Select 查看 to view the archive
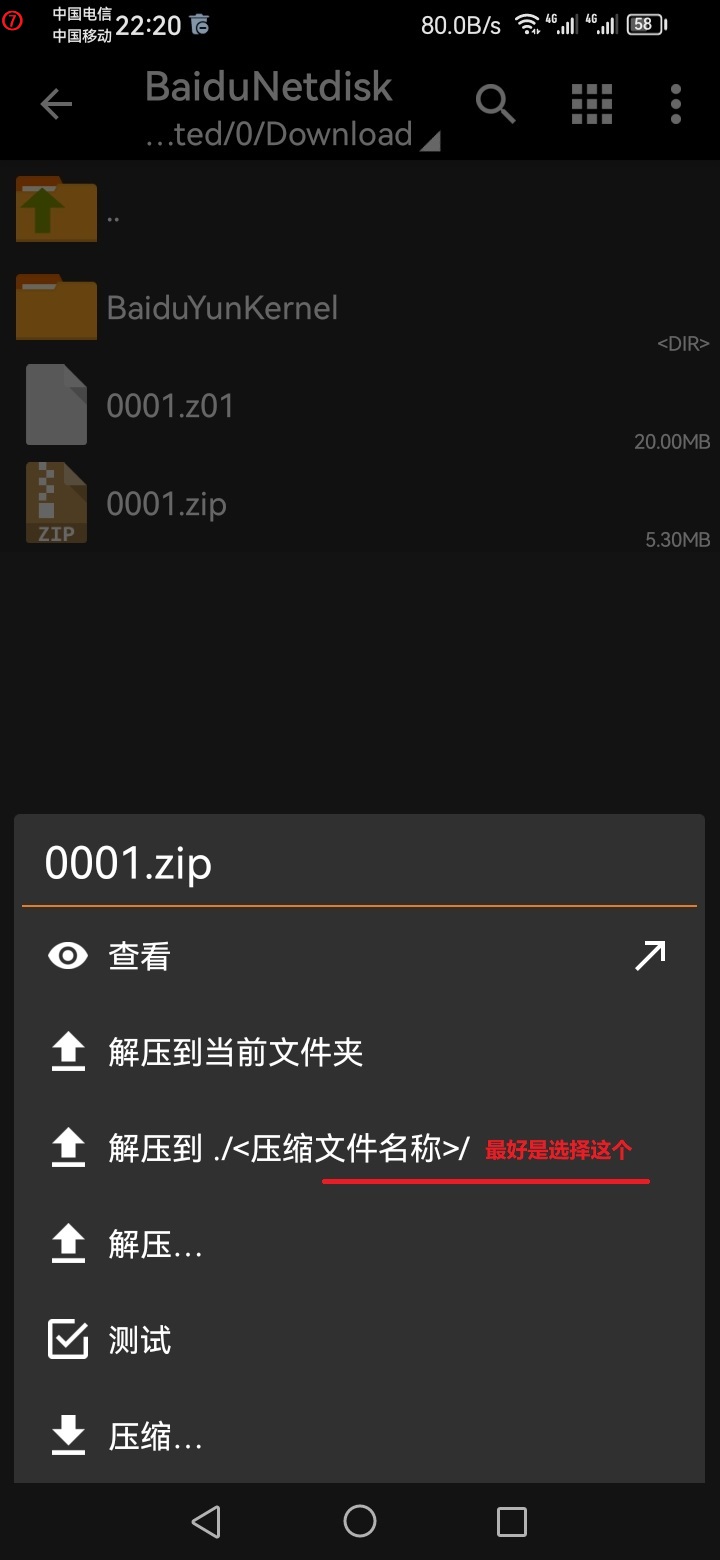Image resolution: width=720 pixels, height=1560 pixels. click(x=140, y=957)
